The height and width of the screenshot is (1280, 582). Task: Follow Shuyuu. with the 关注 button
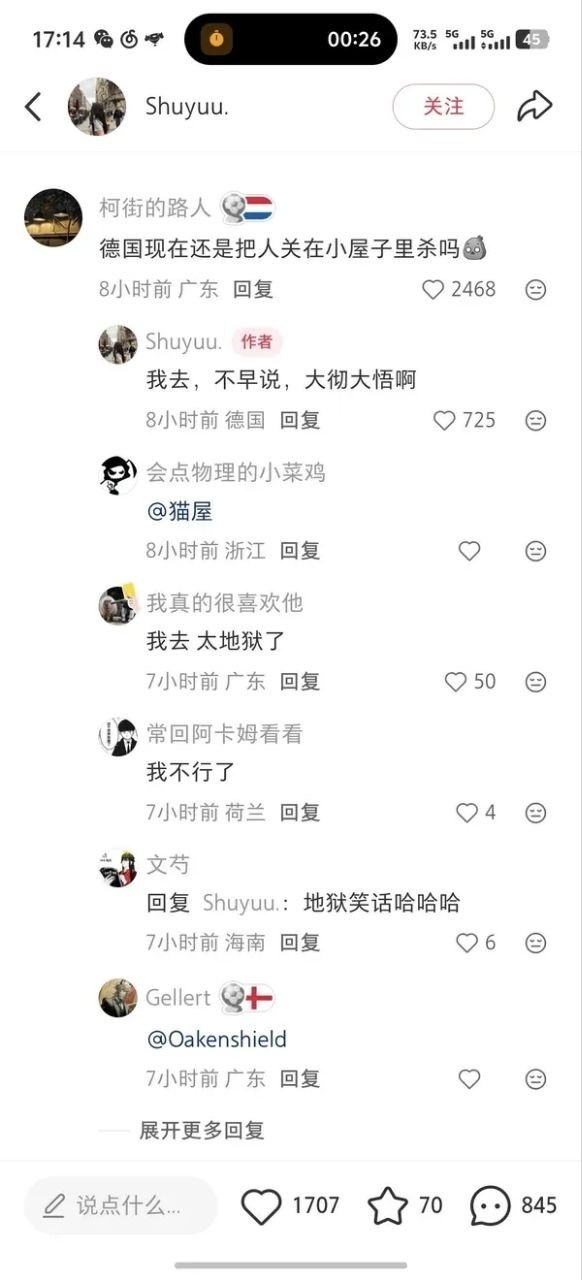click(443, 106)
